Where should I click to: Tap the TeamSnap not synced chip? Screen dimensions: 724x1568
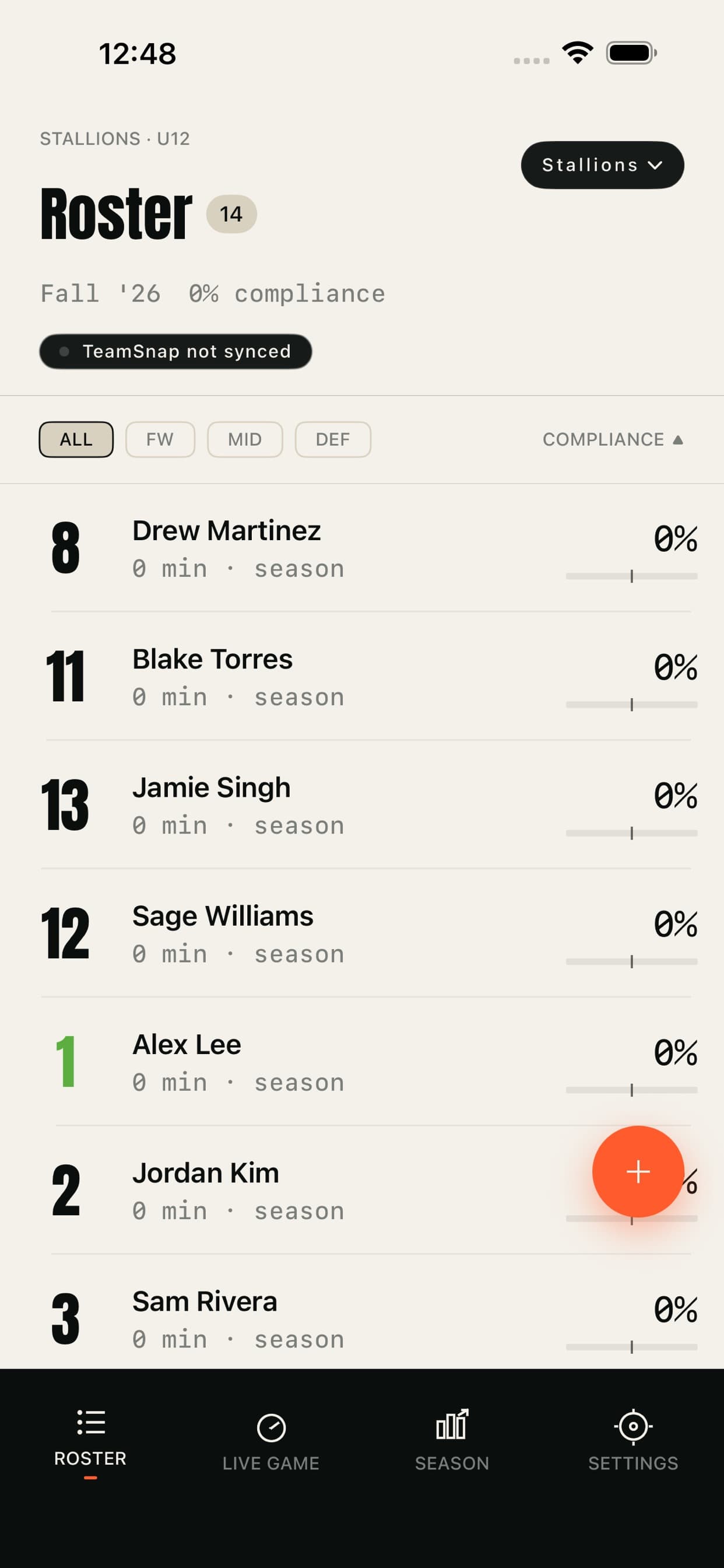pos(176,351)
